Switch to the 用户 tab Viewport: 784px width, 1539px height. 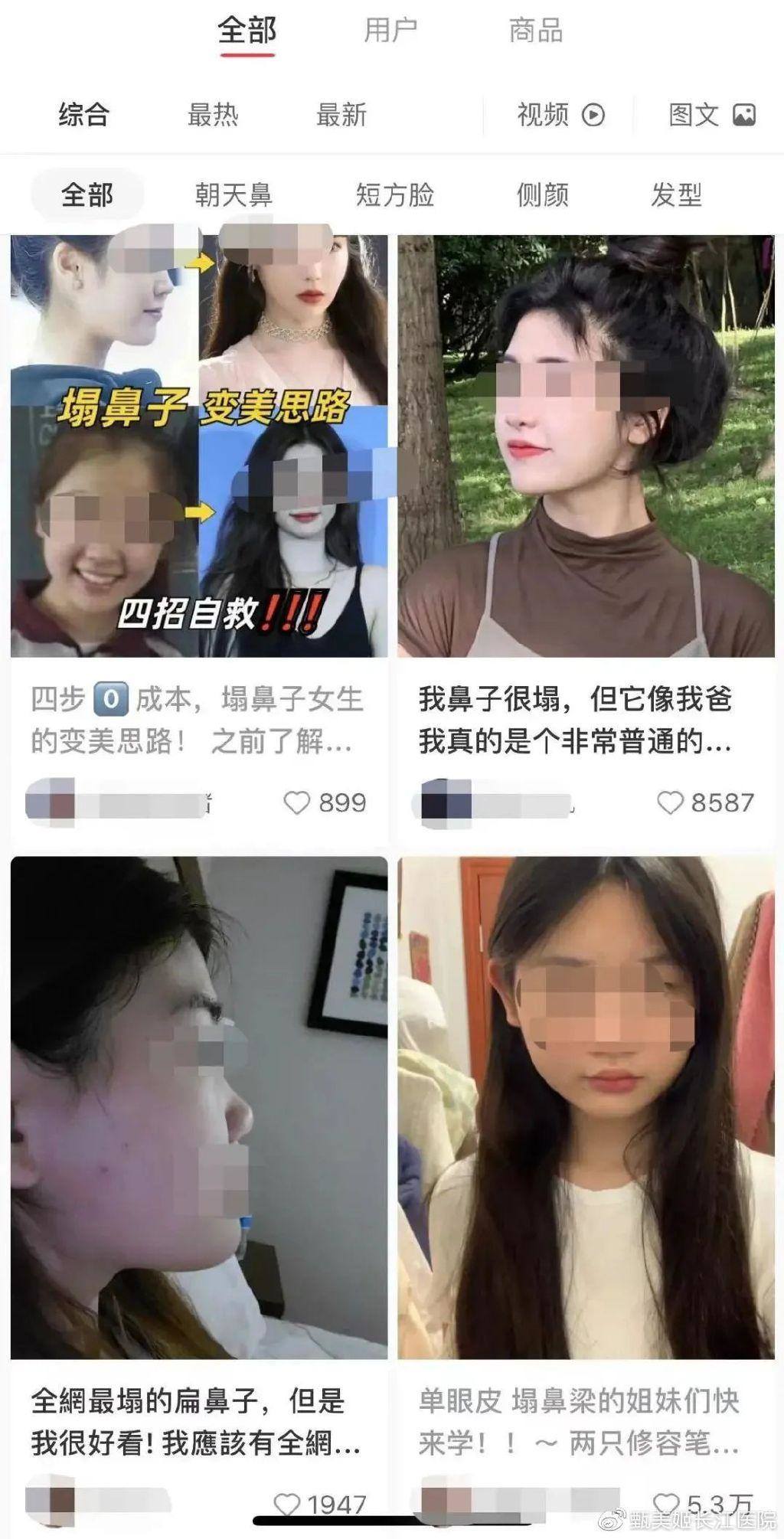point(390,31)
